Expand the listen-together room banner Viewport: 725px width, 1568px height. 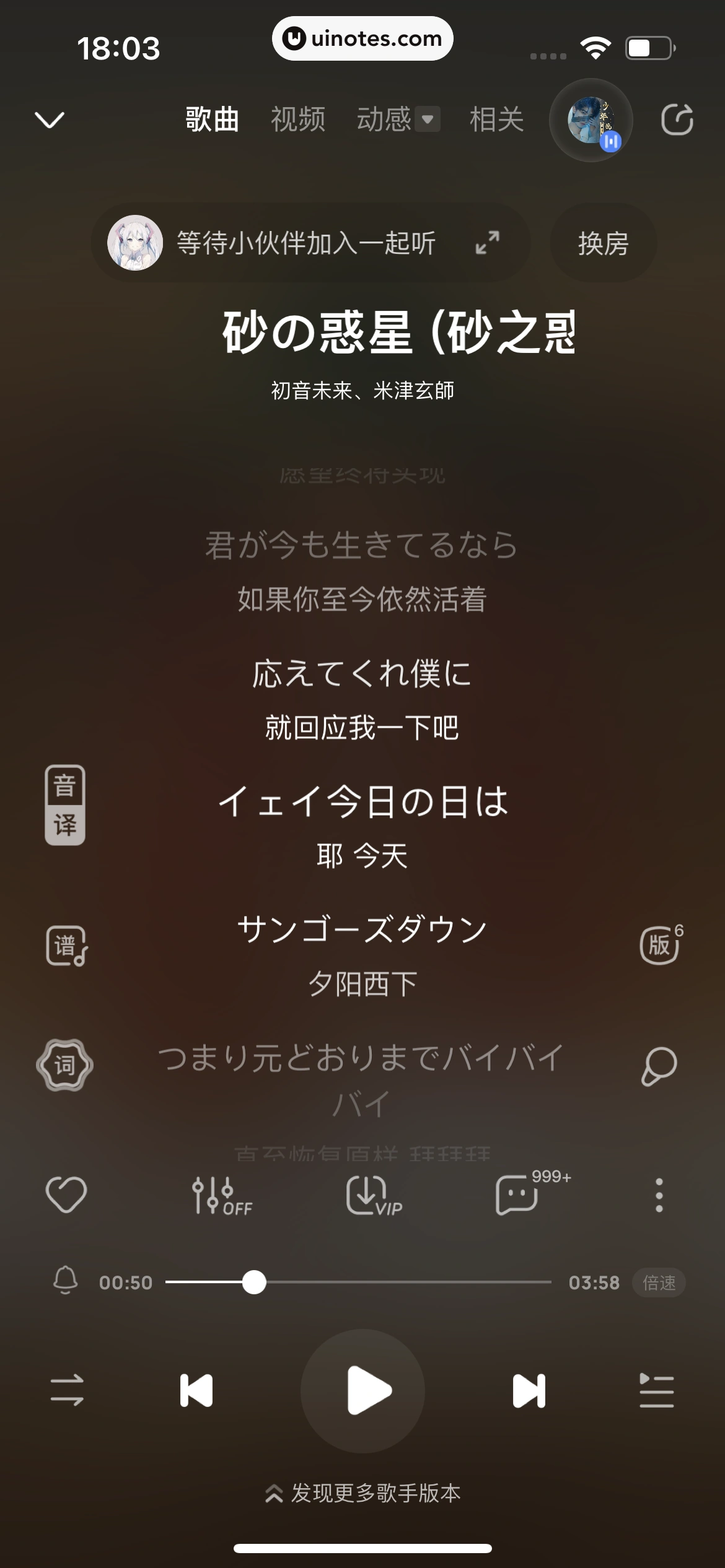[x=488, y=243]
